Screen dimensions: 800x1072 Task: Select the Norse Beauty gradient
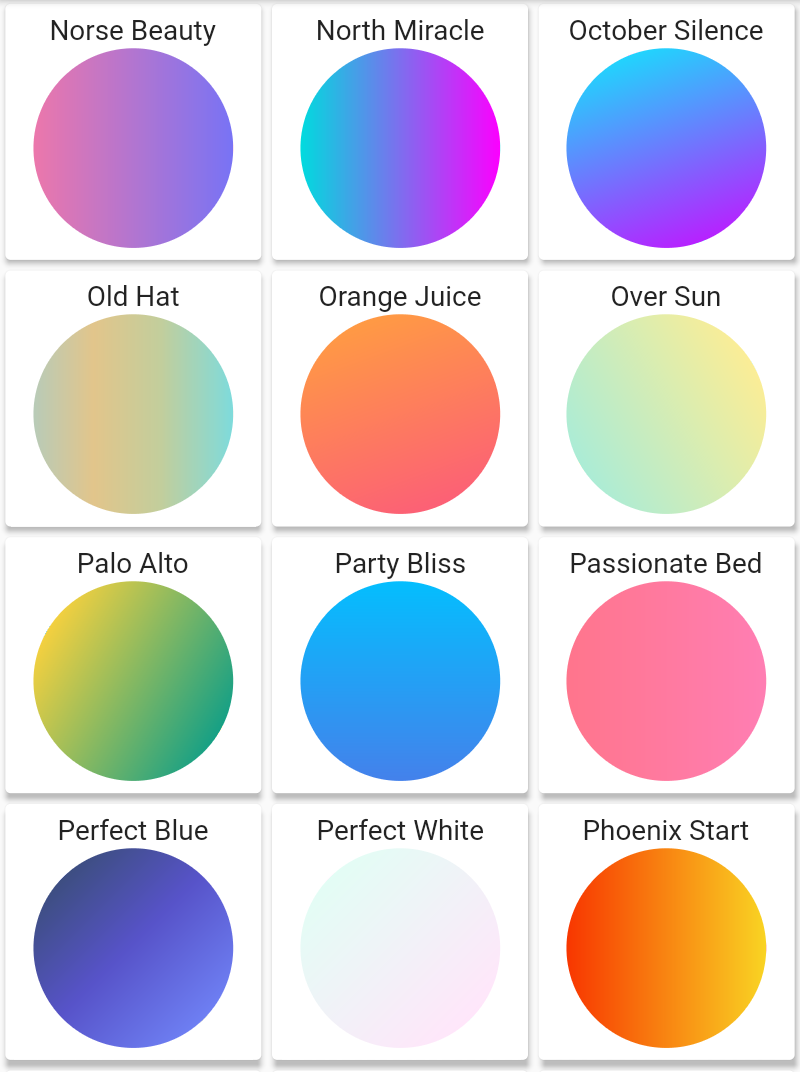[133, 148]
